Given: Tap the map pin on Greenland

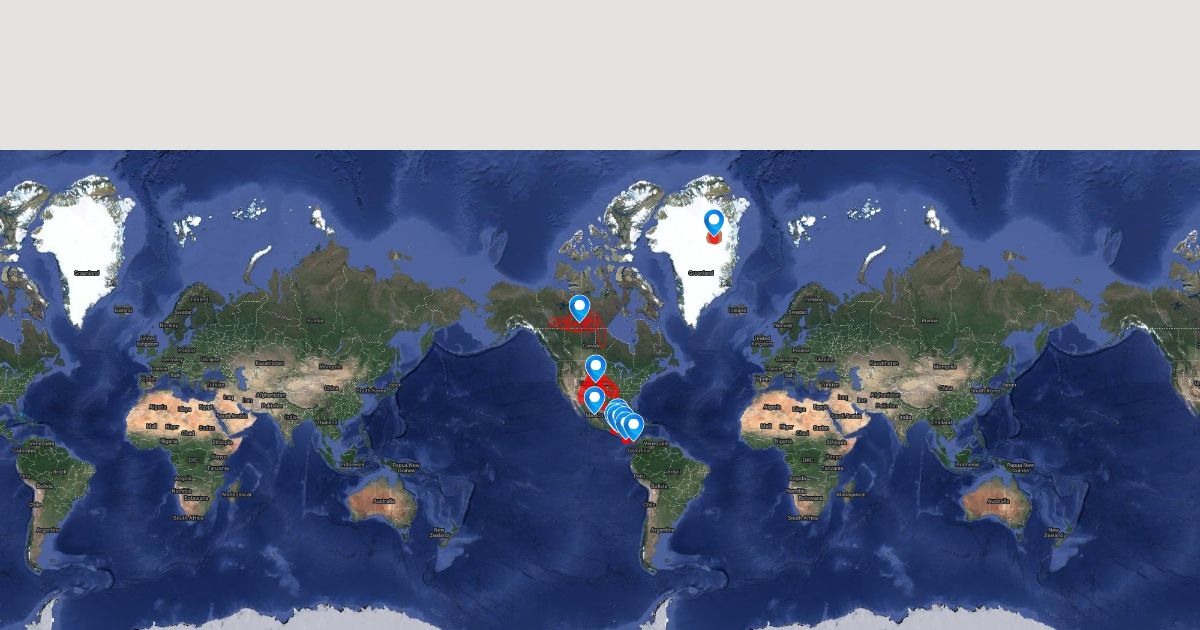Looking at the screenshot, I should 714,221.
